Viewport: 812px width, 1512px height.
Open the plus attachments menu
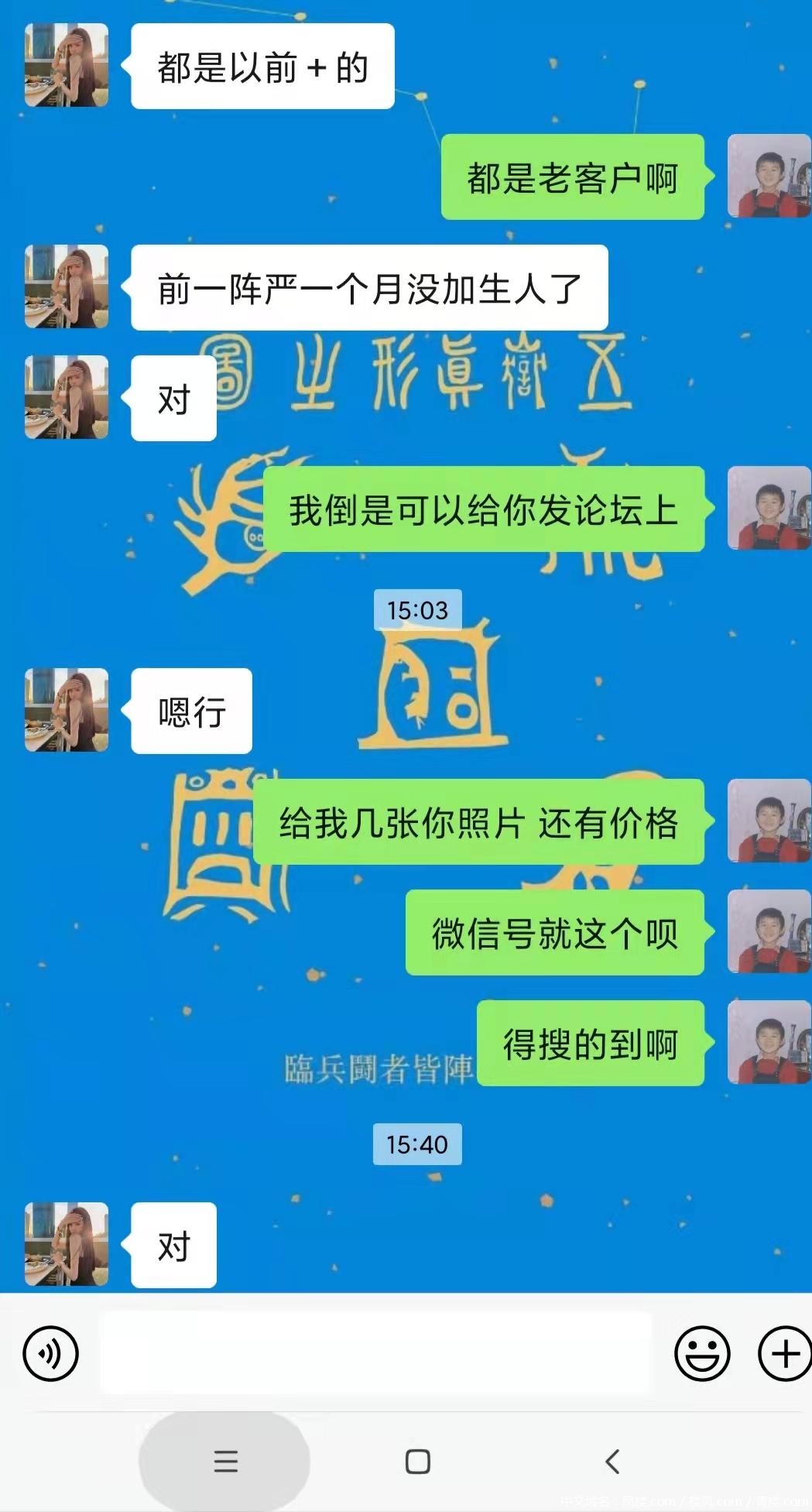pyautogui.click(x=783, y=1354)
